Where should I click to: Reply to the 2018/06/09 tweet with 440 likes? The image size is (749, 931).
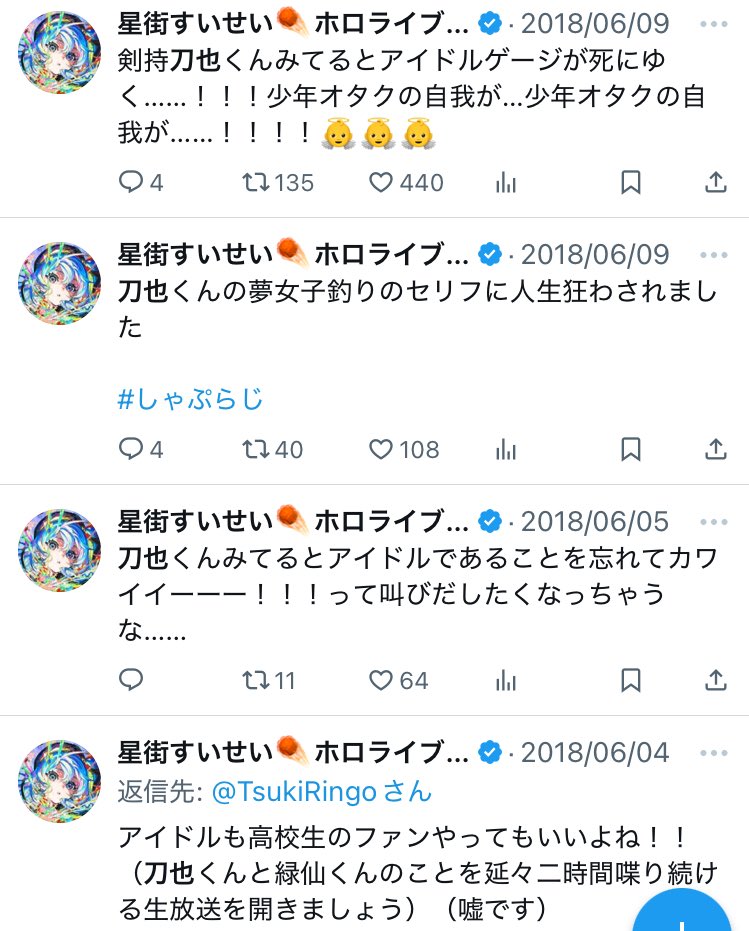(131, 182)
